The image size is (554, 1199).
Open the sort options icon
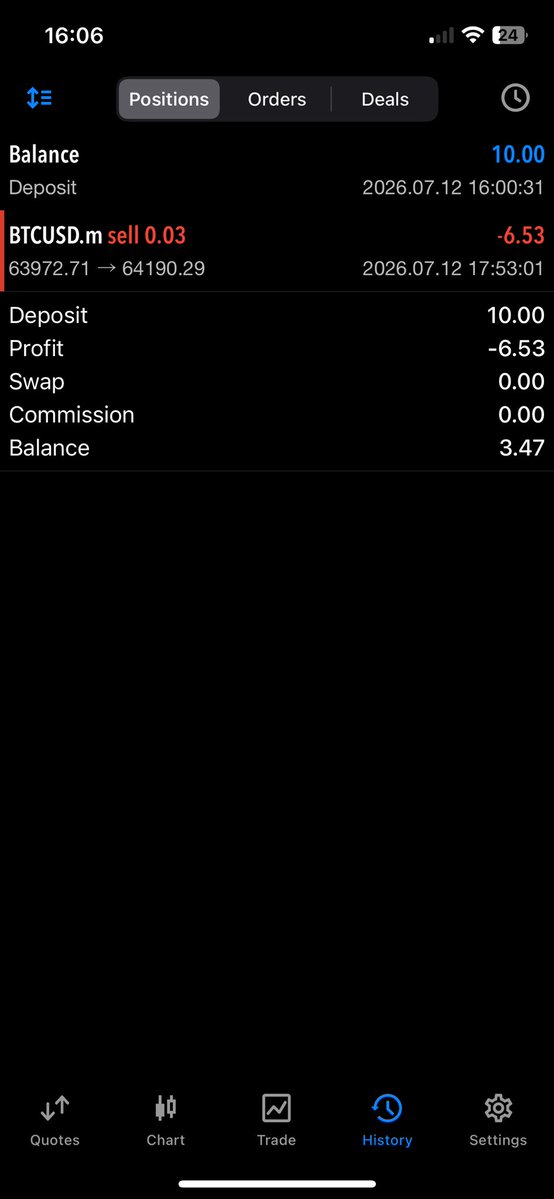point(39,98)
